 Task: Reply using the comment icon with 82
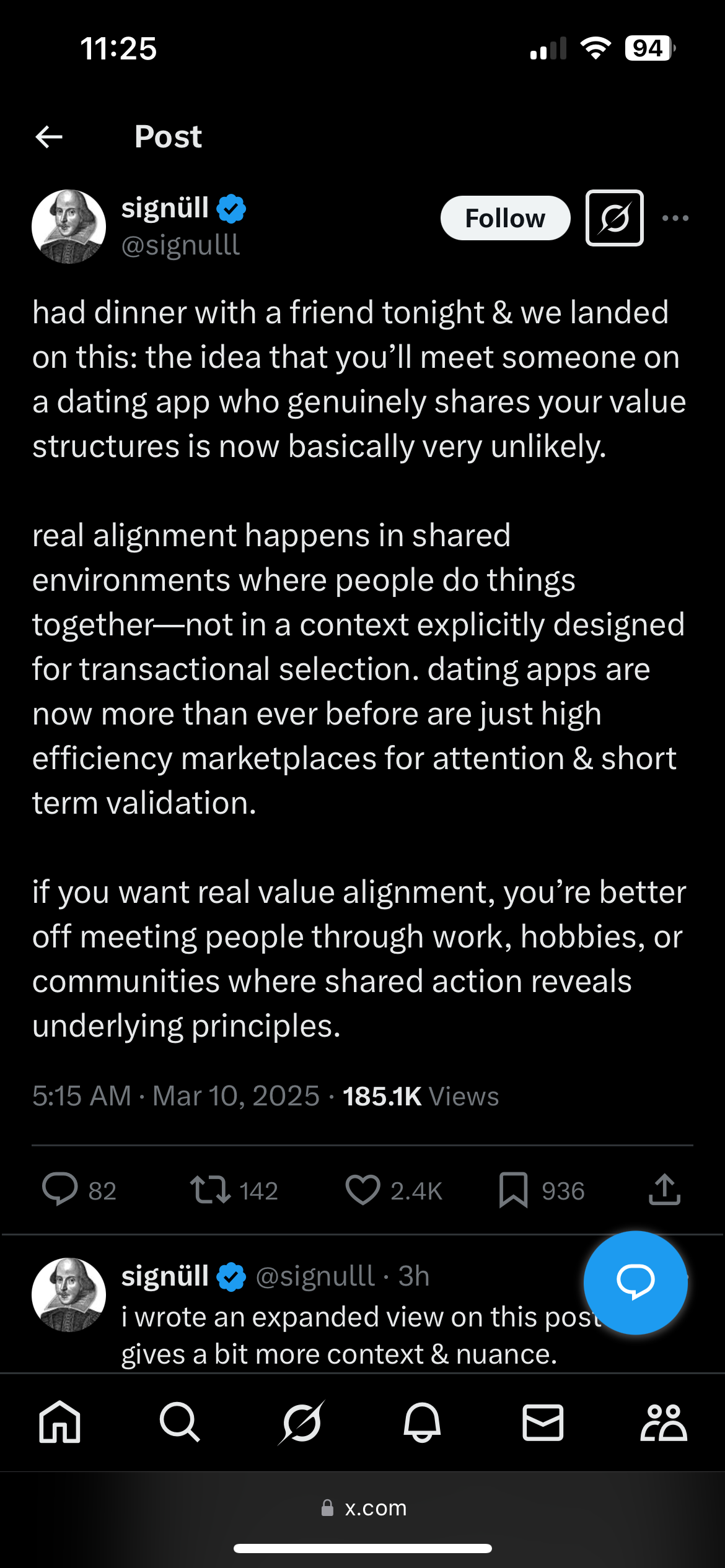(x=60, y=1190)
